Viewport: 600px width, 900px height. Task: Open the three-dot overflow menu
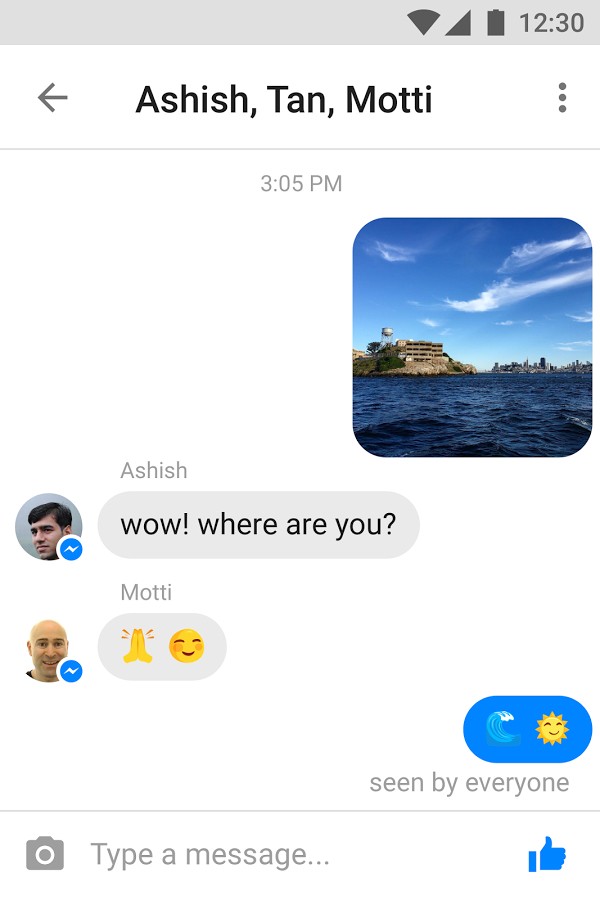[562, 97]
